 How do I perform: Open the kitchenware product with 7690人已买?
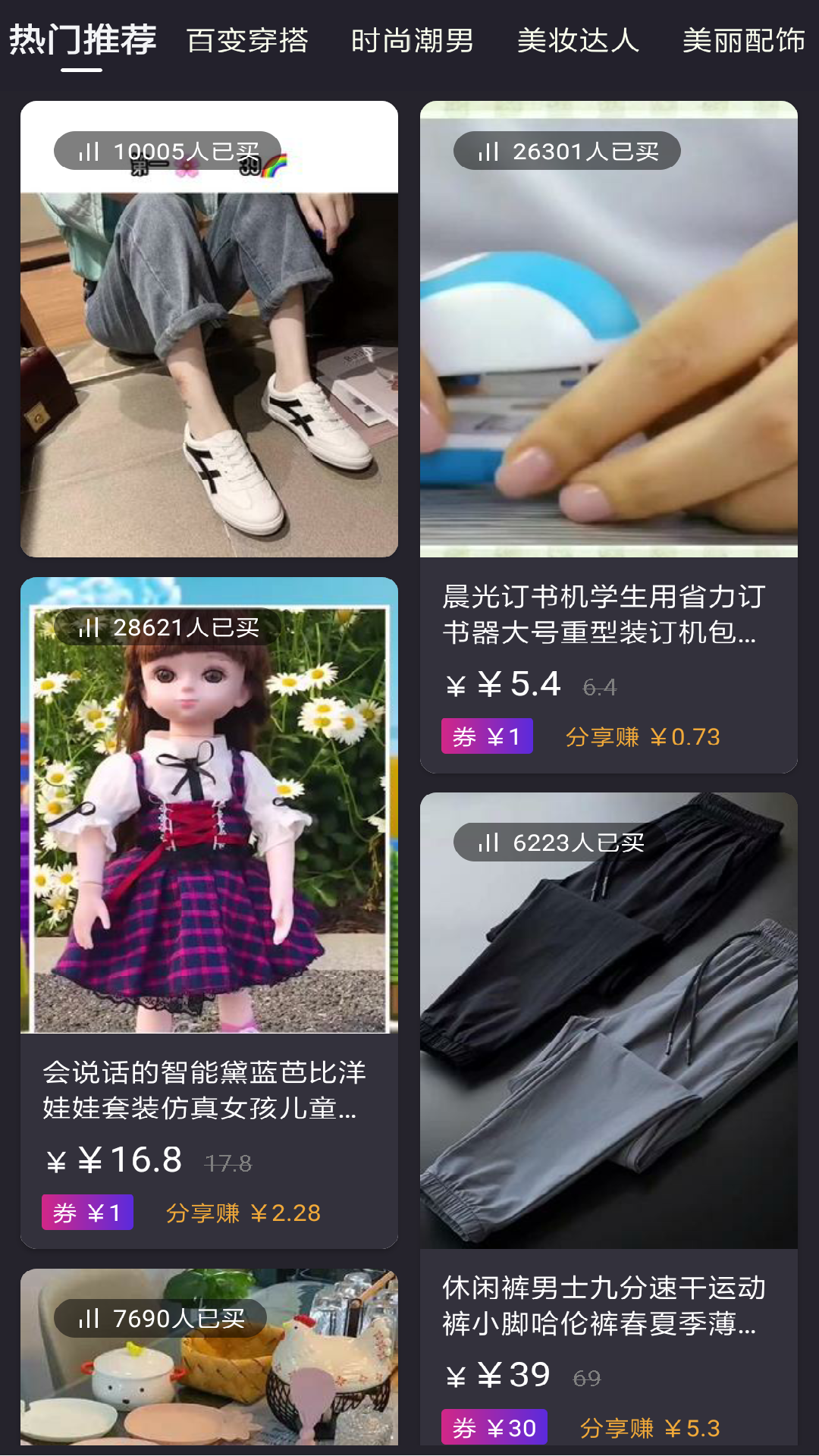[209, 1365]
